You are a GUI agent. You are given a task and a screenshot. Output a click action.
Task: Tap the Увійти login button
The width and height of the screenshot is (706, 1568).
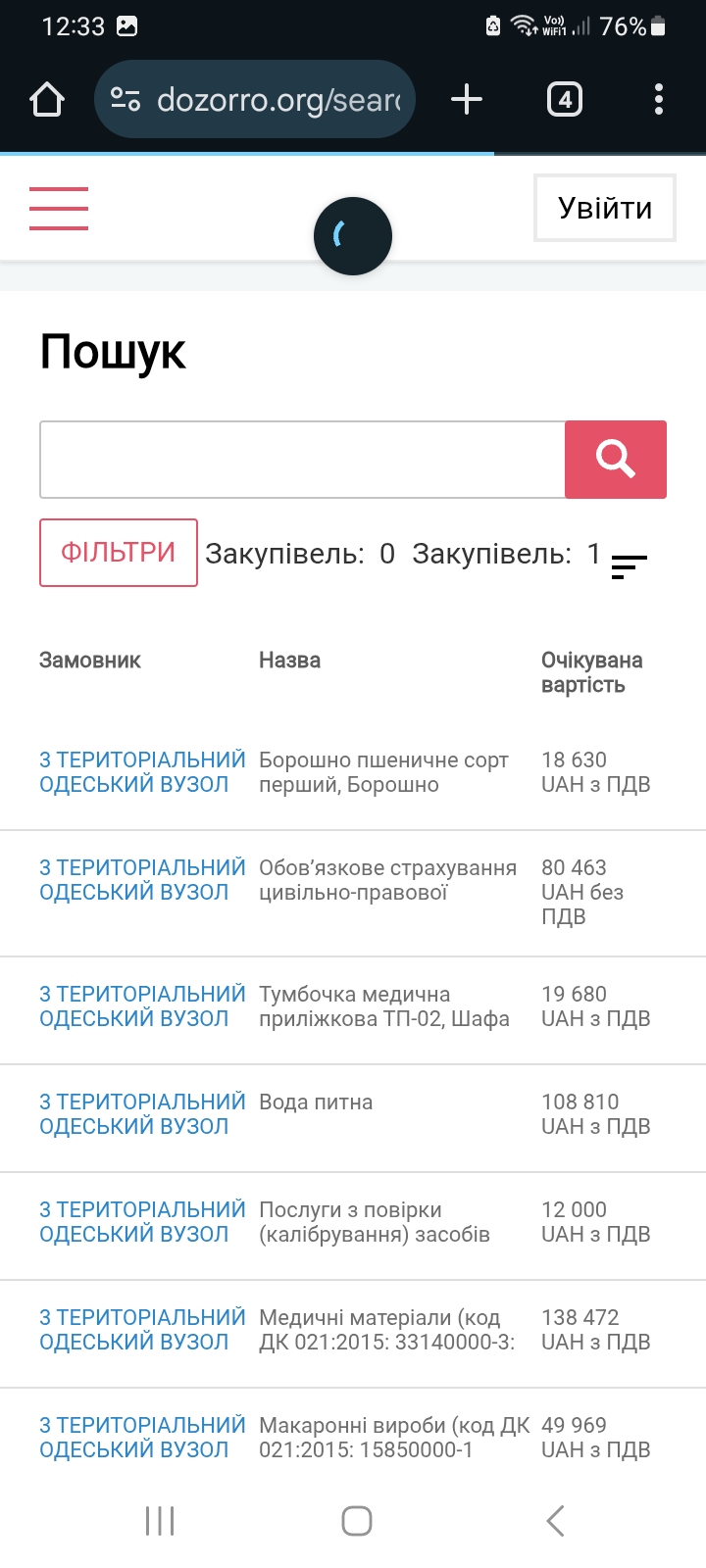click(x=605, y=208)
